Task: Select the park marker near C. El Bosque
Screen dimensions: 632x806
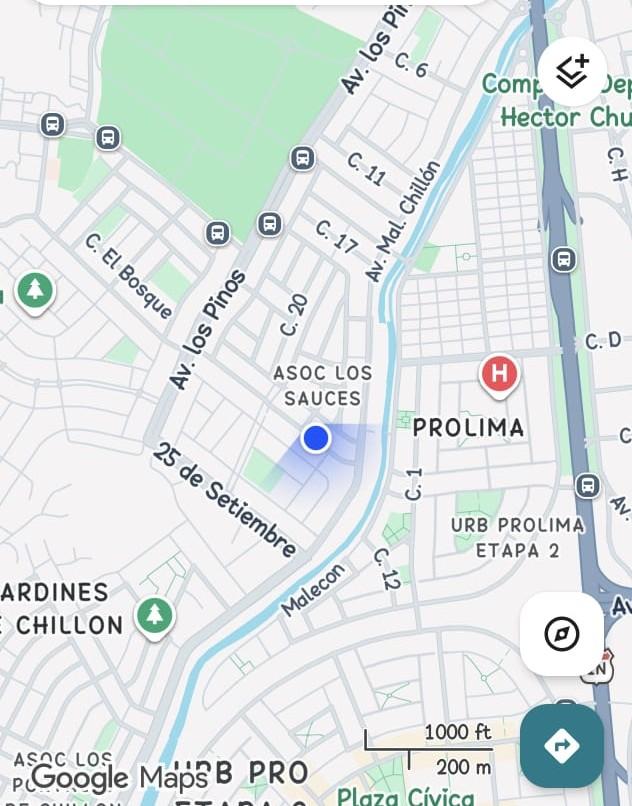Action: [36, 292]
